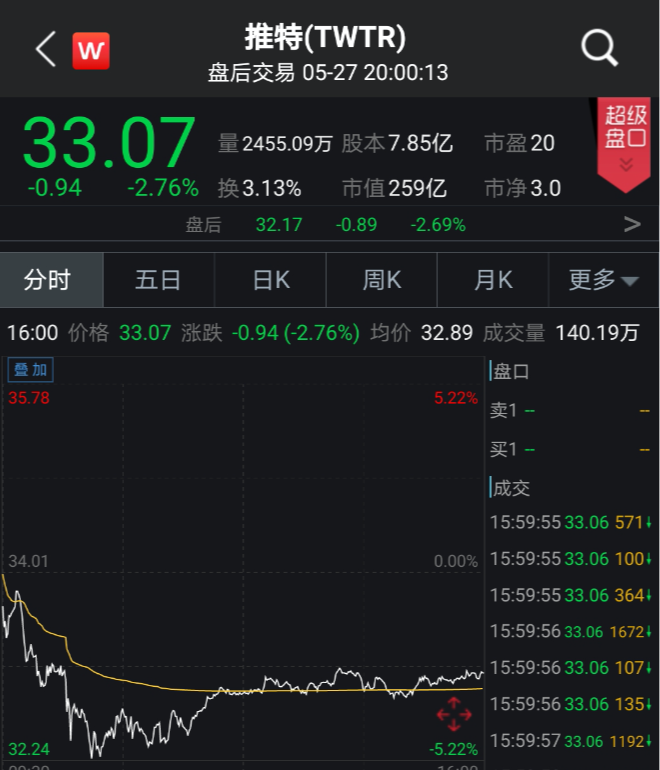Switch to the 日K chart tab
The image size is (660, 770).
(270, 280)
